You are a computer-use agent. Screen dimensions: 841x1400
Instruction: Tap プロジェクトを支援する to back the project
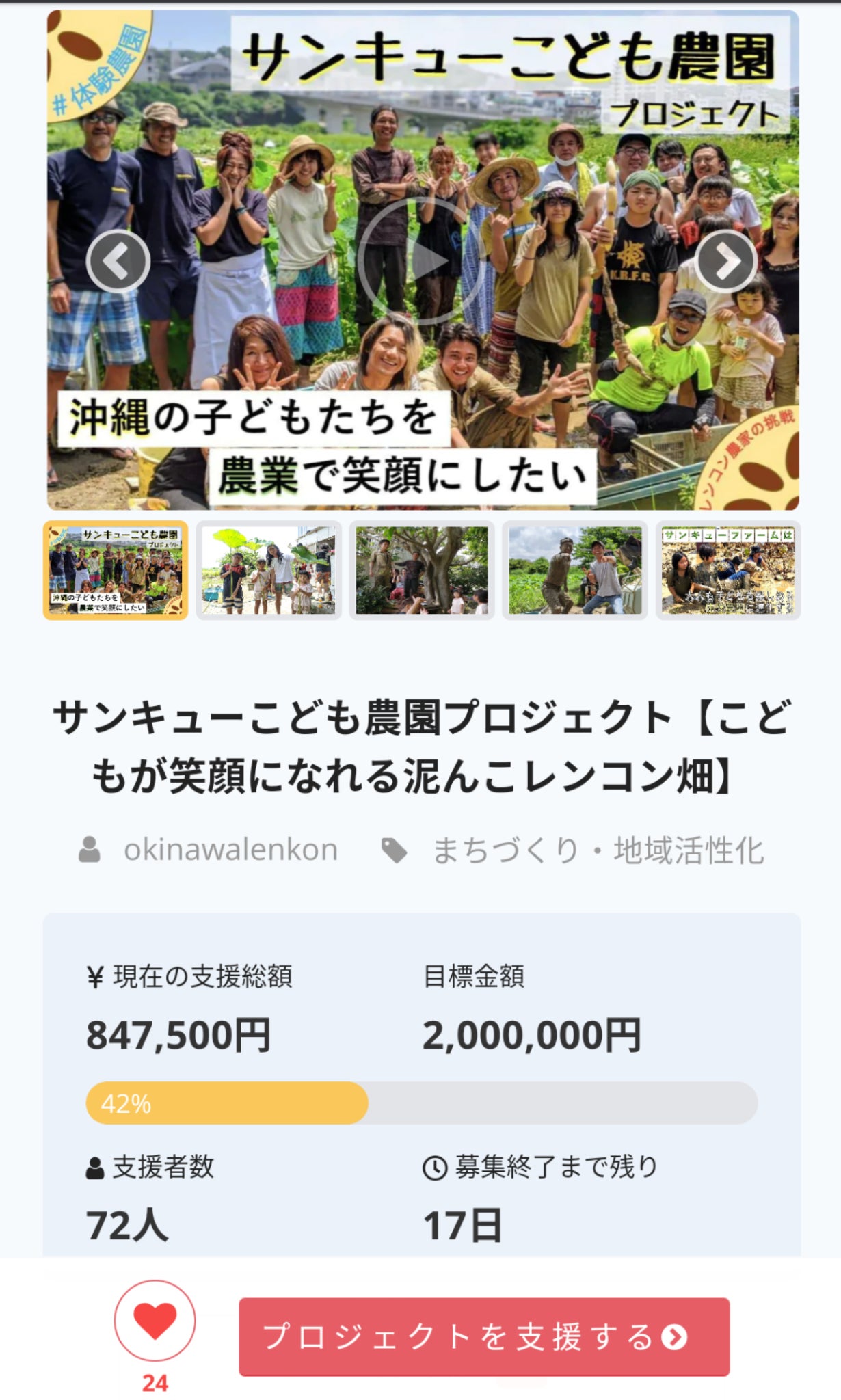point(484,1336)
